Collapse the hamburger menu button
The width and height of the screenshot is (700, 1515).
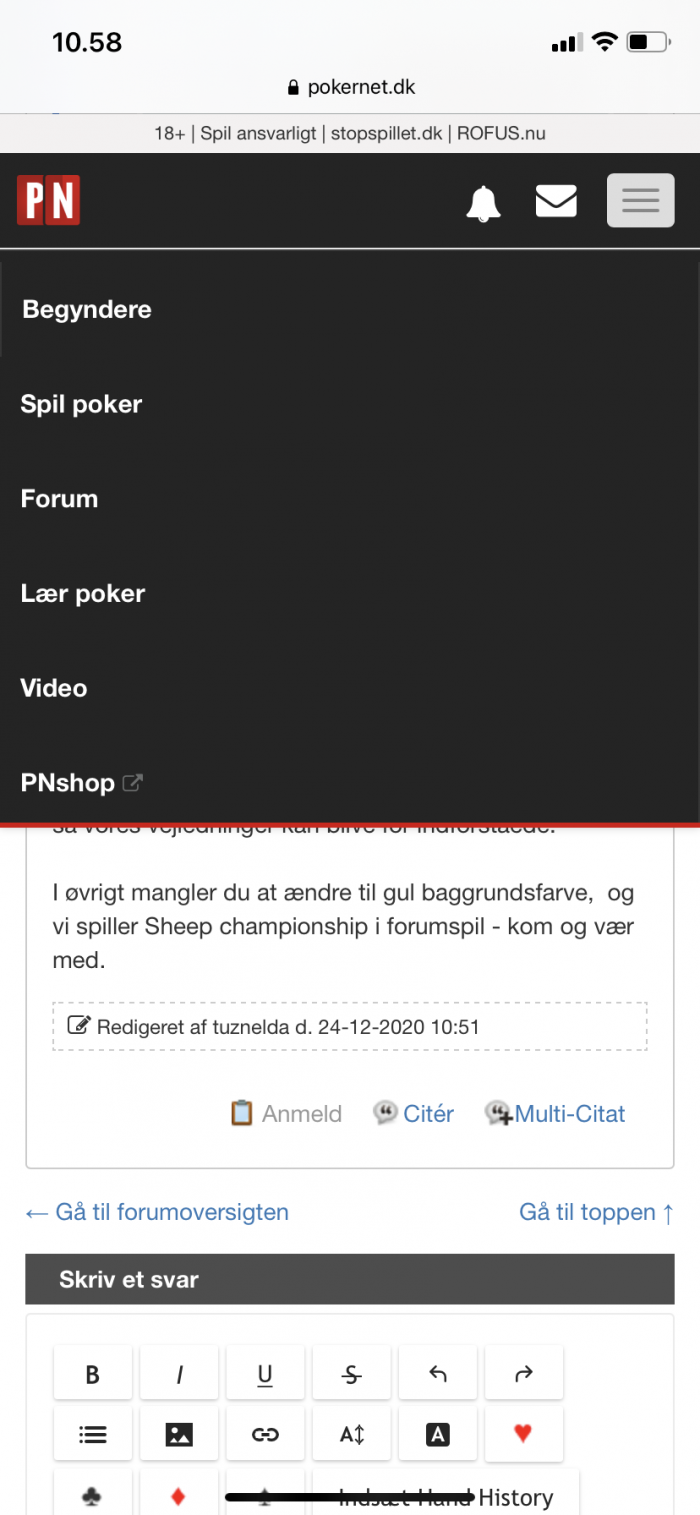641,201
